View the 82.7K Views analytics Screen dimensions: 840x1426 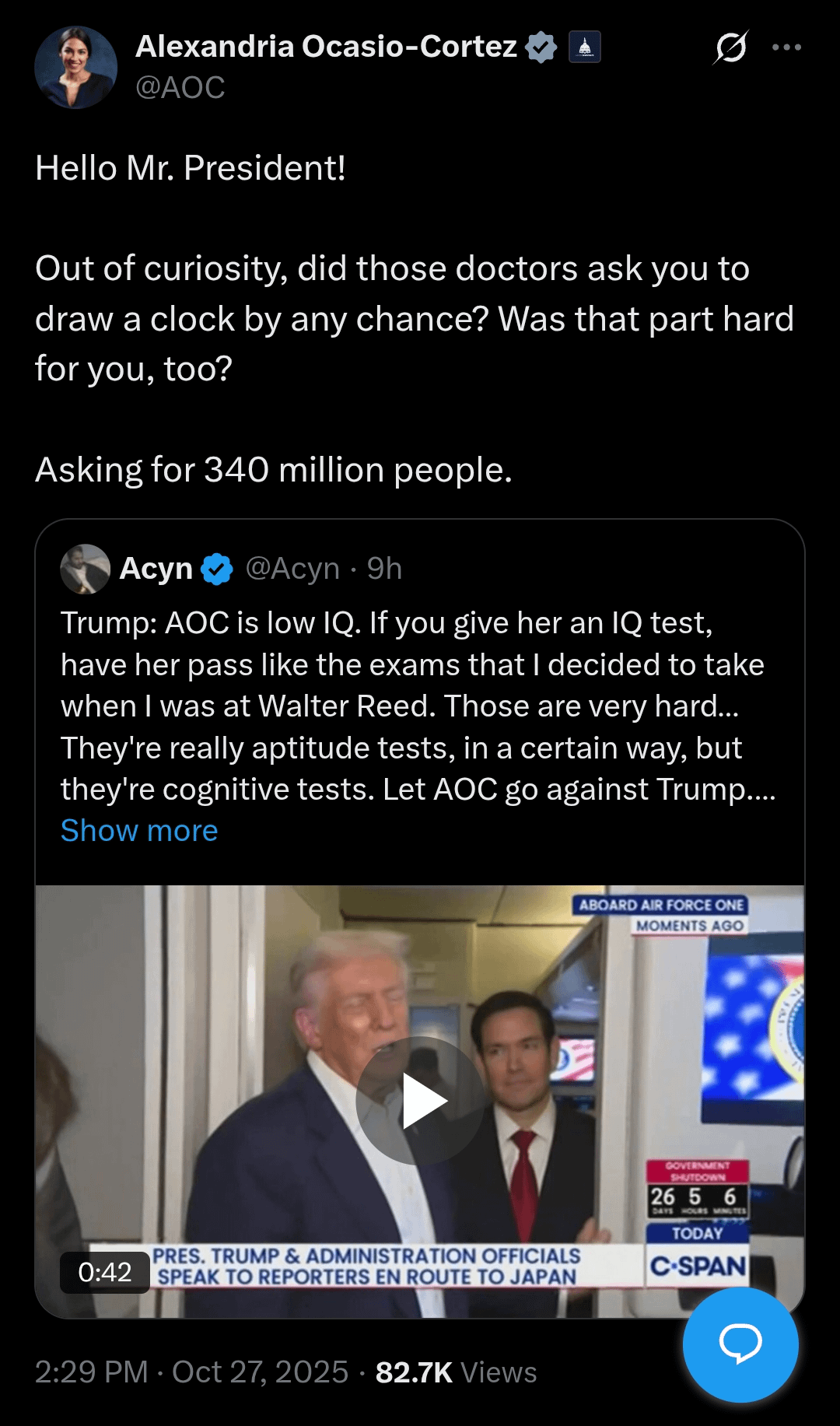click(x=456, y=1372)
